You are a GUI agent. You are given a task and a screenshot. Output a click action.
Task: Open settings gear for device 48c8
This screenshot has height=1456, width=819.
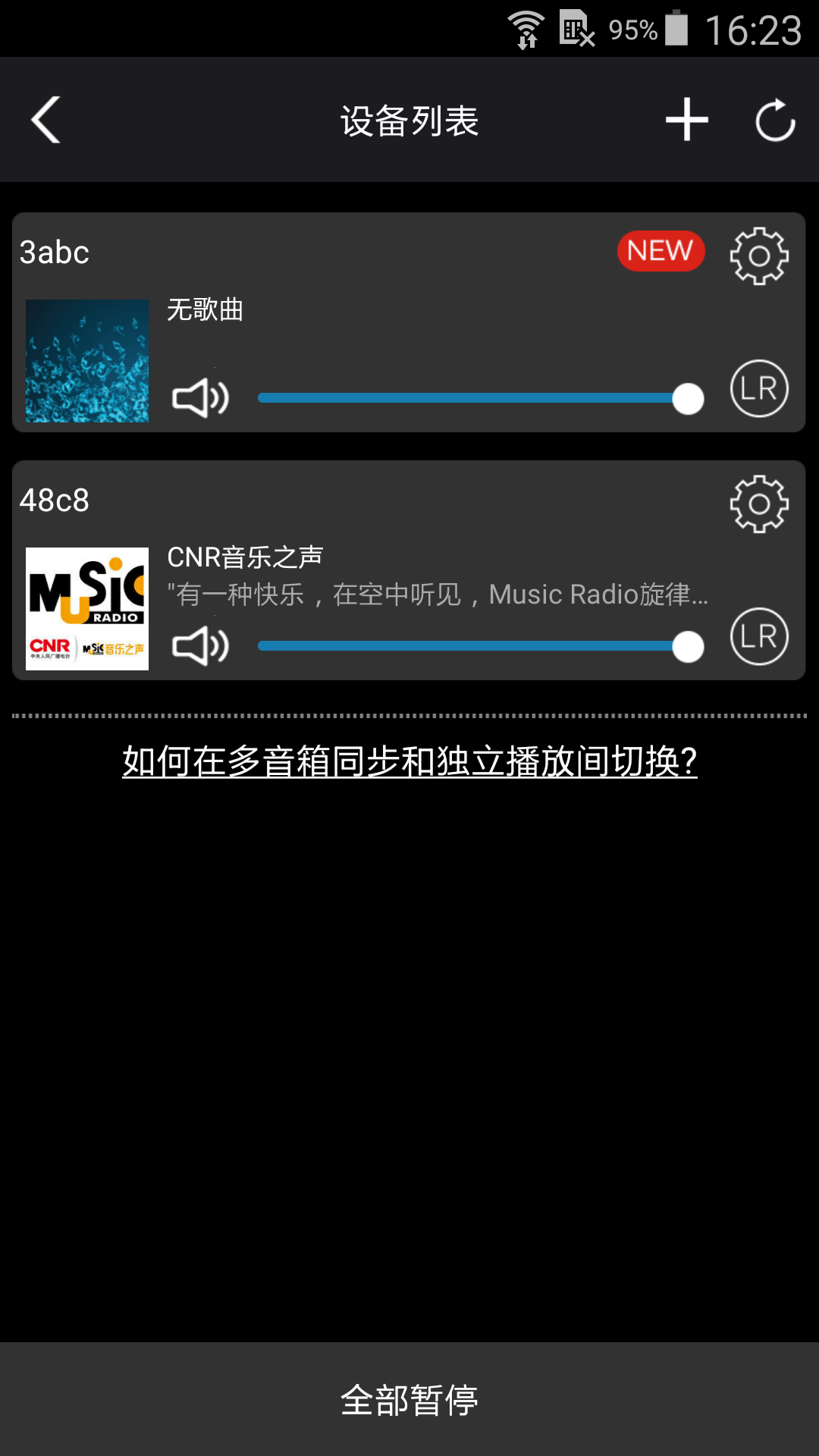coord(758,504)
